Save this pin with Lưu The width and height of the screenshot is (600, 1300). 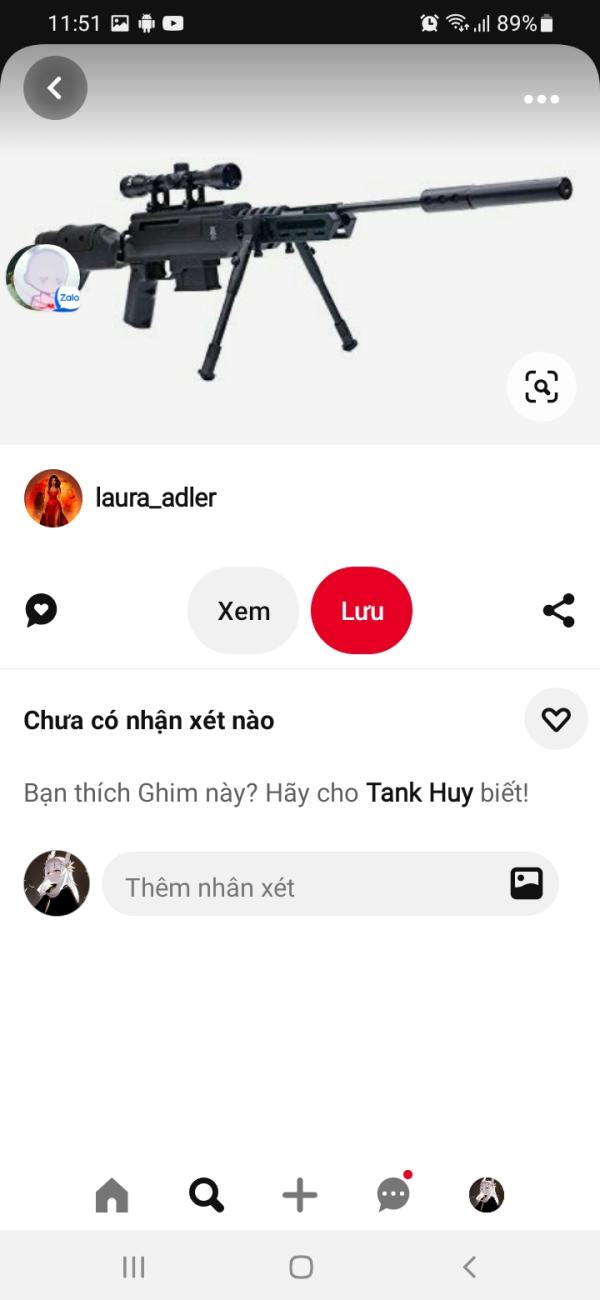[x=362, y=611]
